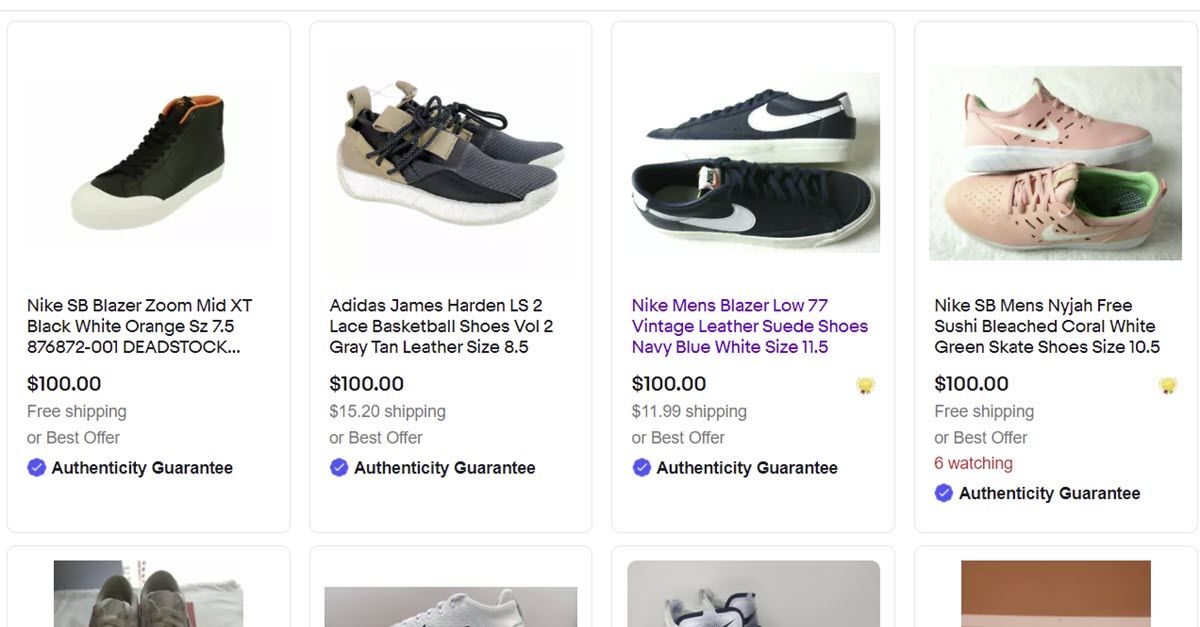Open the Nike SB Blazer Zoom Mid XT listing
Viewport: 1200px width, 627px height.
140,326
